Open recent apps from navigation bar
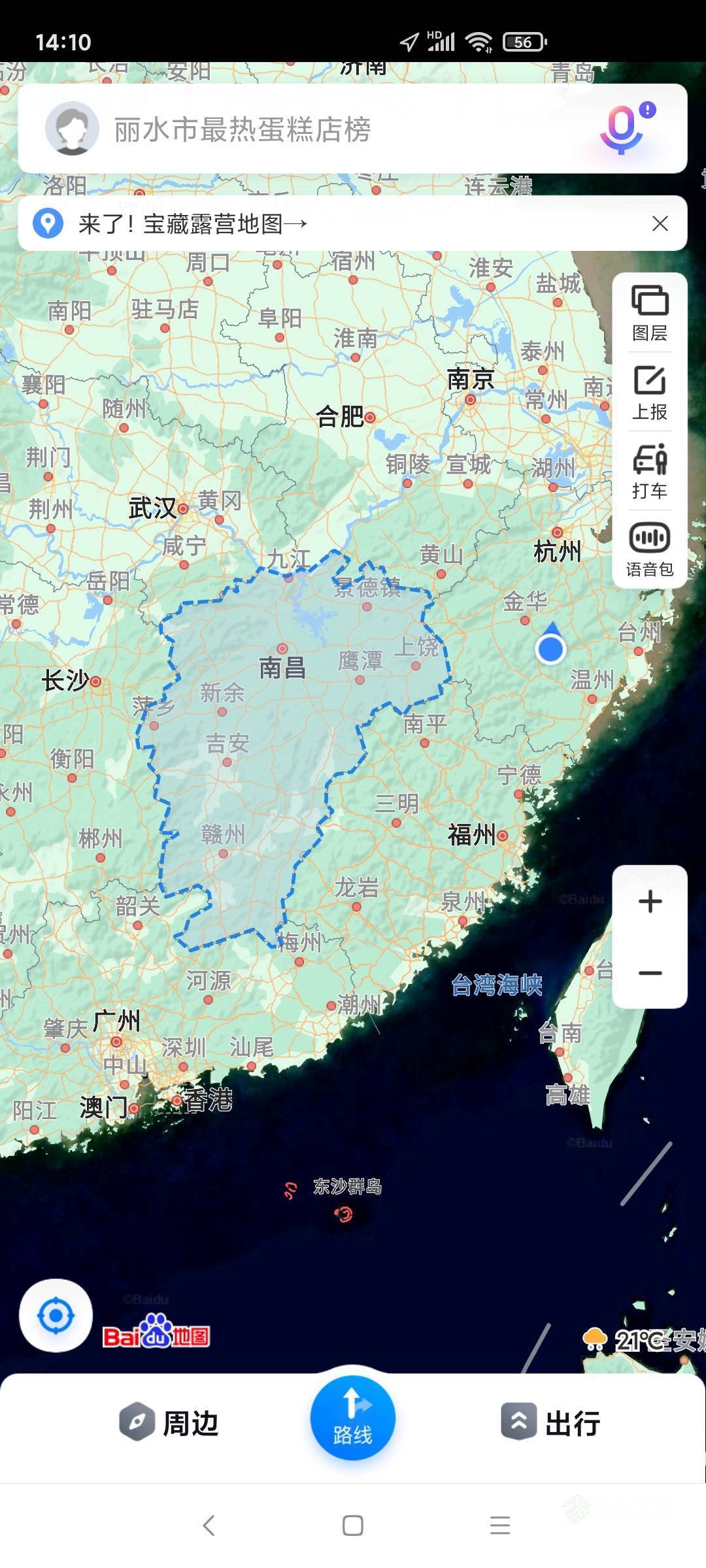The height and width of the screenshot is (1568, 706). [499, 1526]
